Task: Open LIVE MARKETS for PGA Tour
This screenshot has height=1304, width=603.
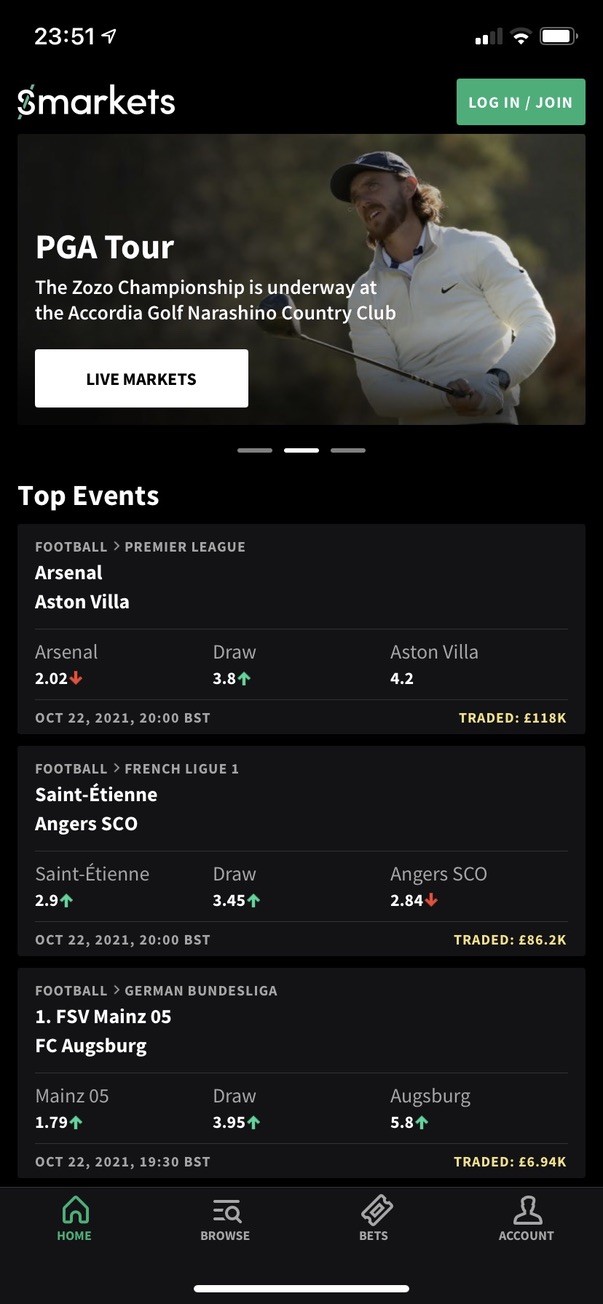Action: pyautogui.click(x=141, y=378)
